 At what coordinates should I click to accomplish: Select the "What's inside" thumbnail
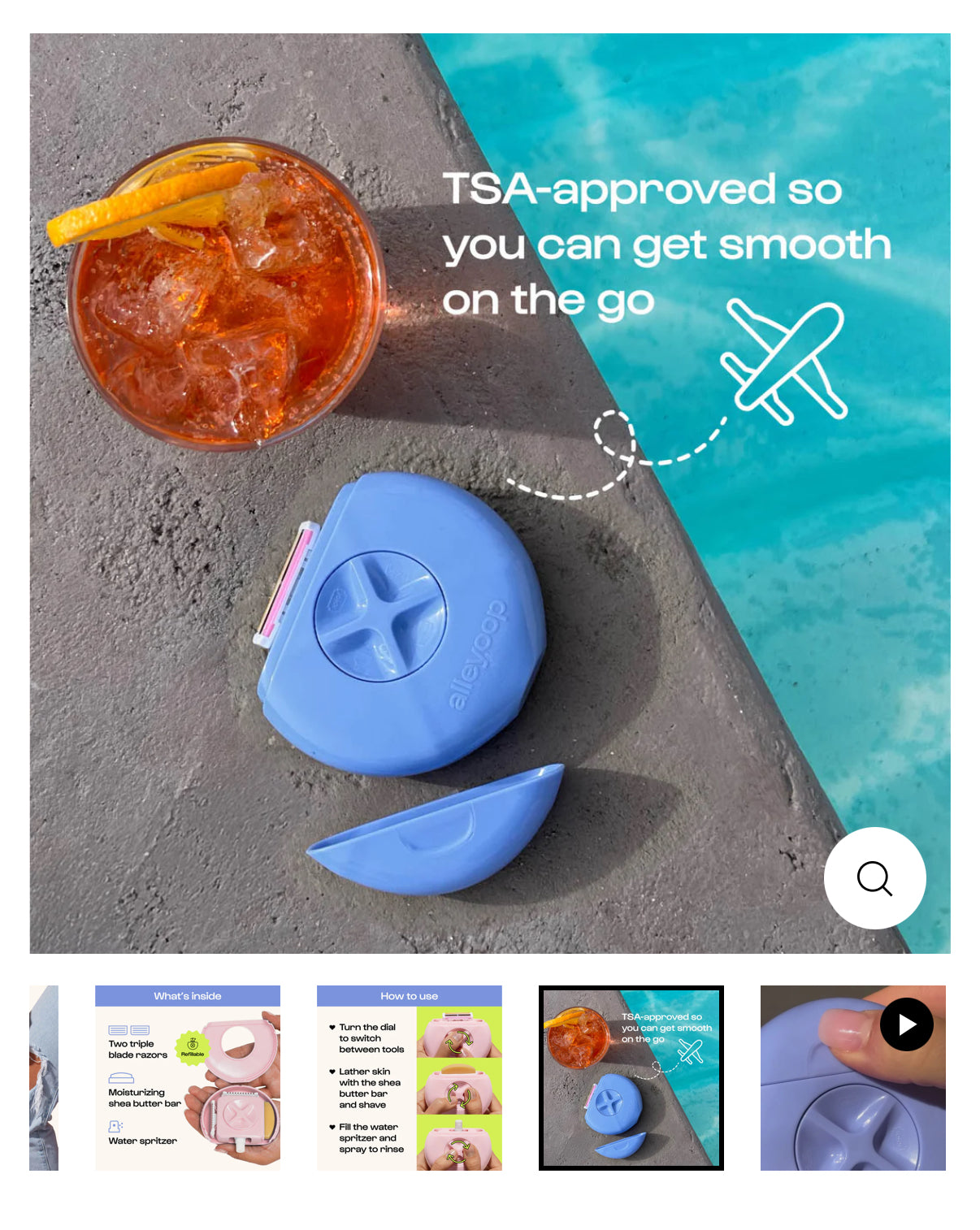(188, 1077)
